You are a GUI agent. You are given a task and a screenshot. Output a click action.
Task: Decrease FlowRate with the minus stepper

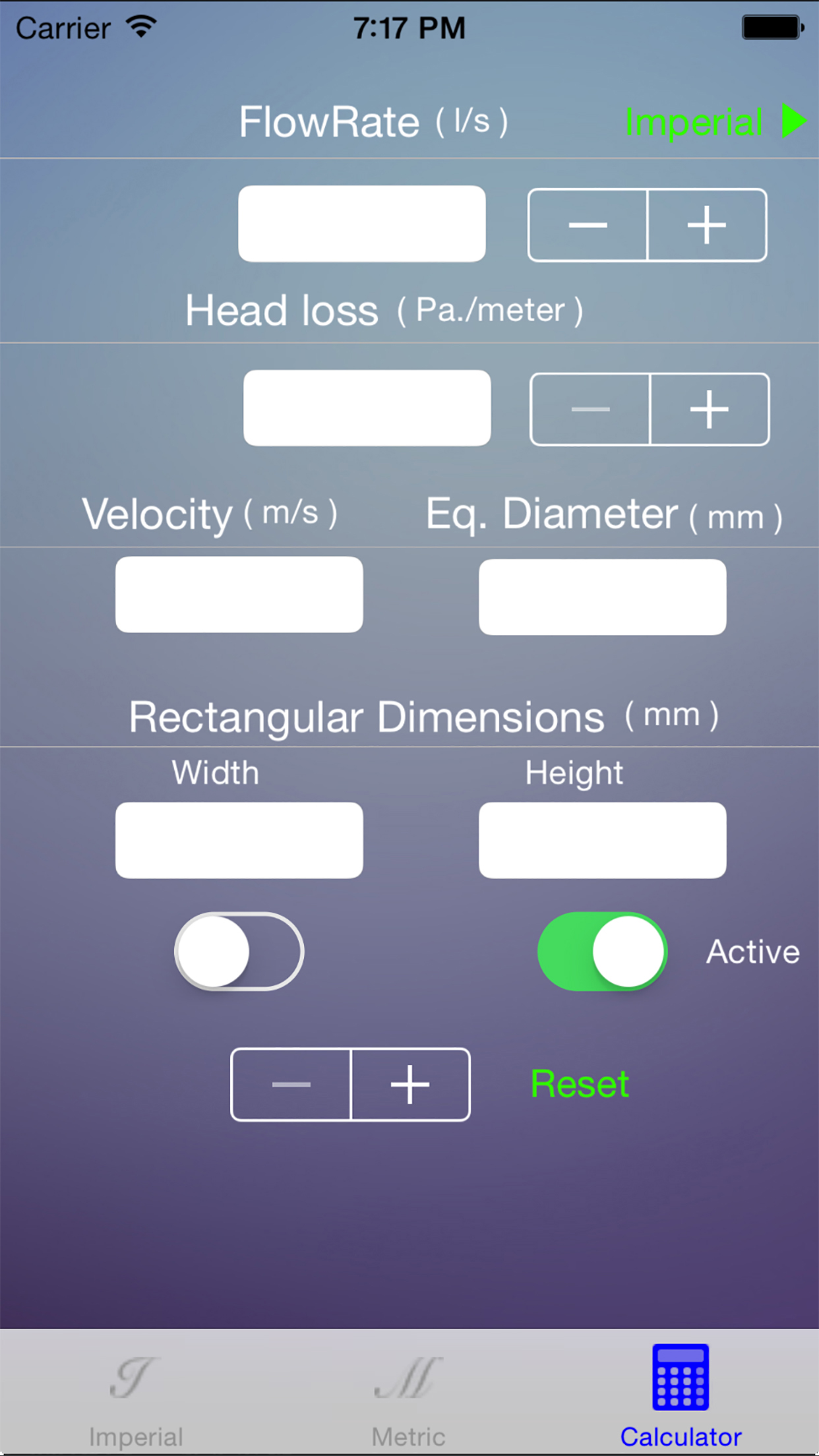click(x=588, y=225)
